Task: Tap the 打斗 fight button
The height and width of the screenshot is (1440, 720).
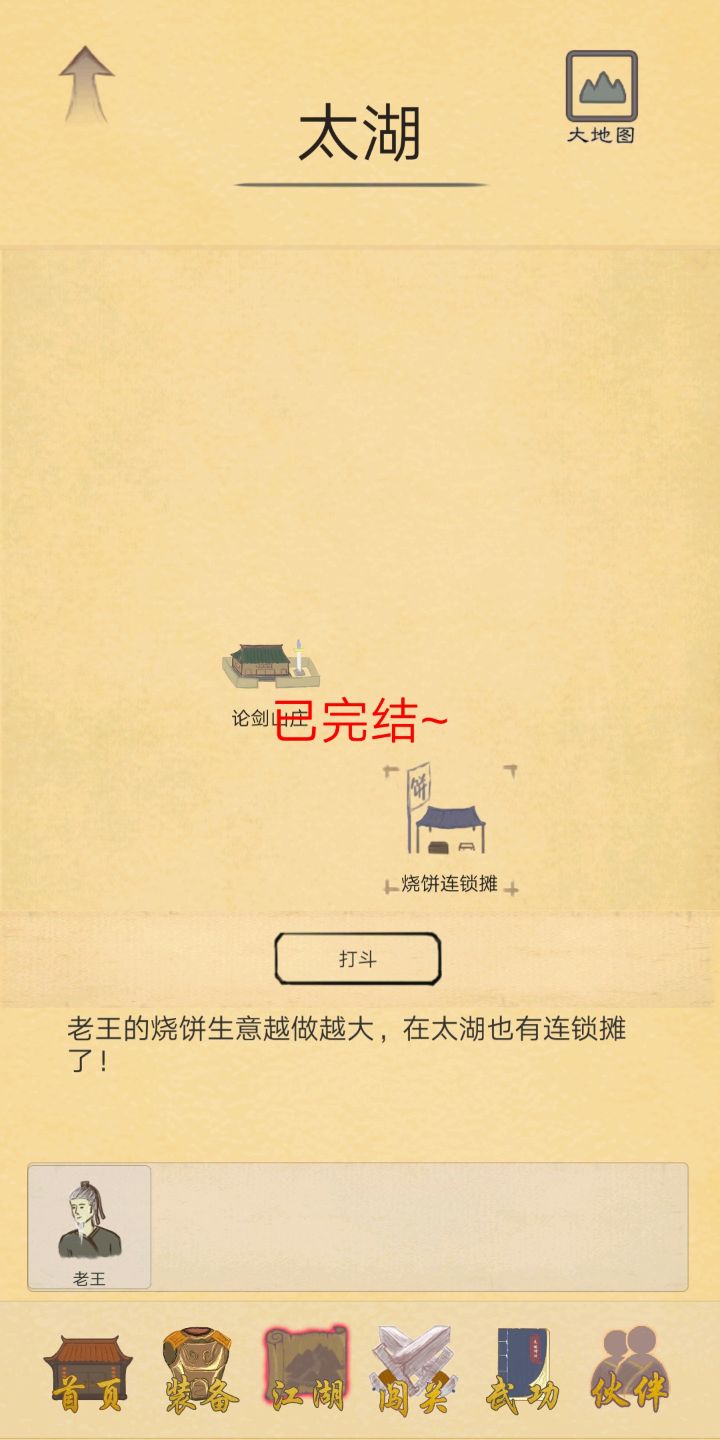Action: pyautogui.click(x=358, y=959)
